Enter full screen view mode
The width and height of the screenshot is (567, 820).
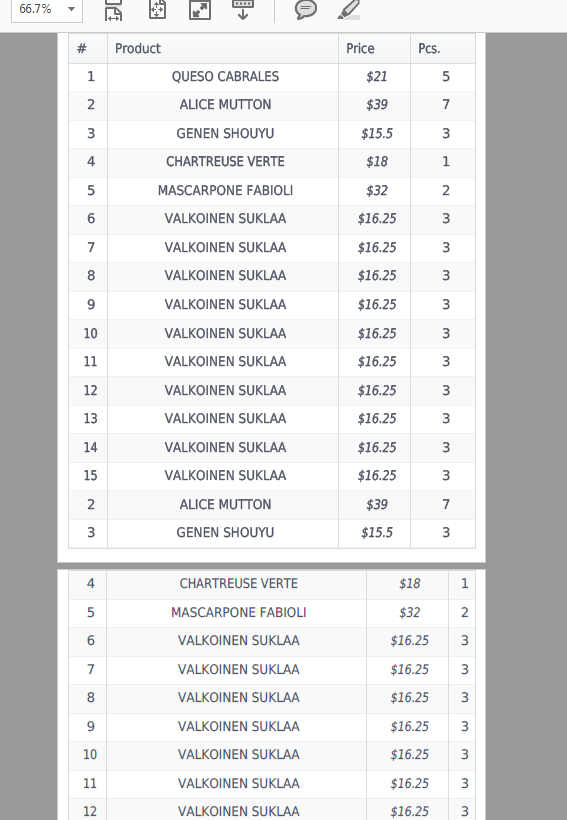(200, 9)
